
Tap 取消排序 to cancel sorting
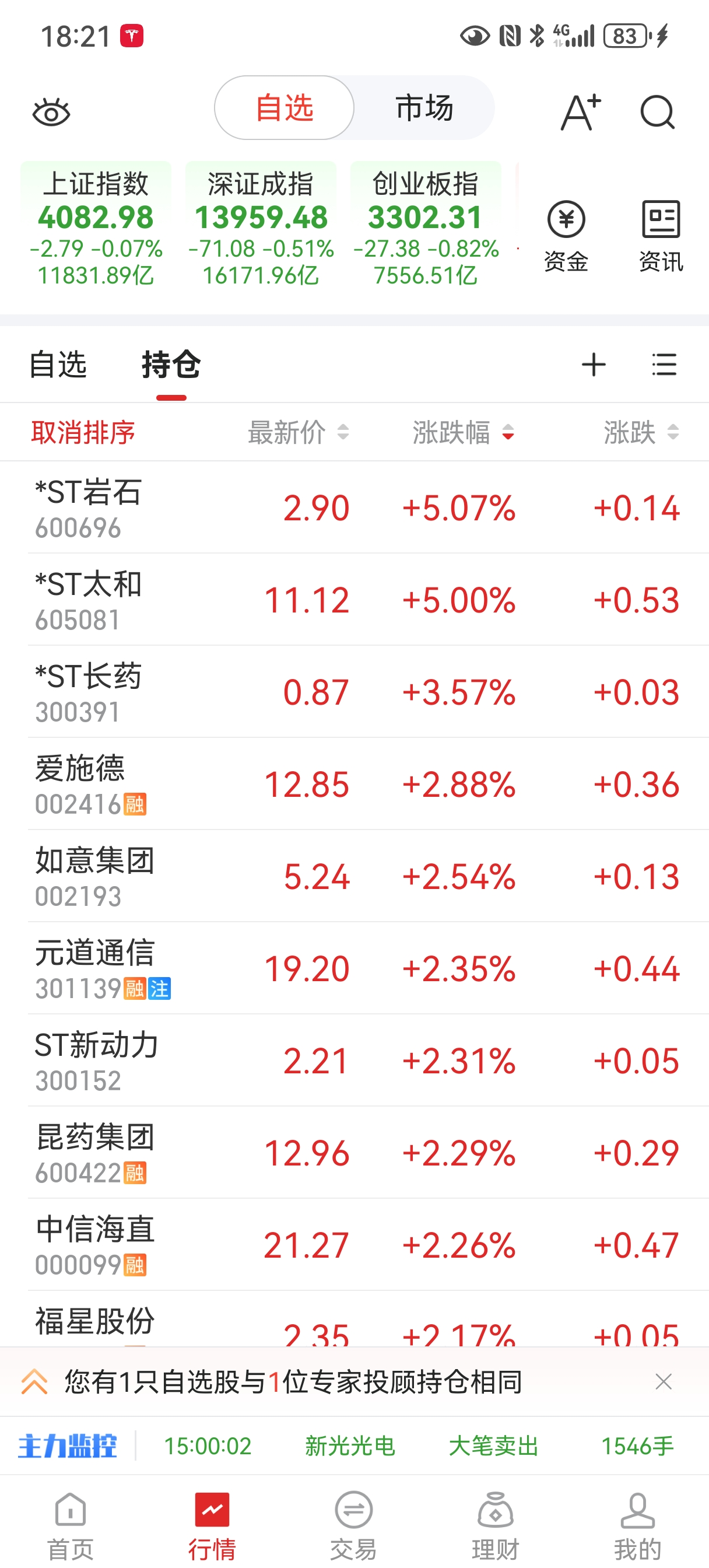[x=83, y=432]
